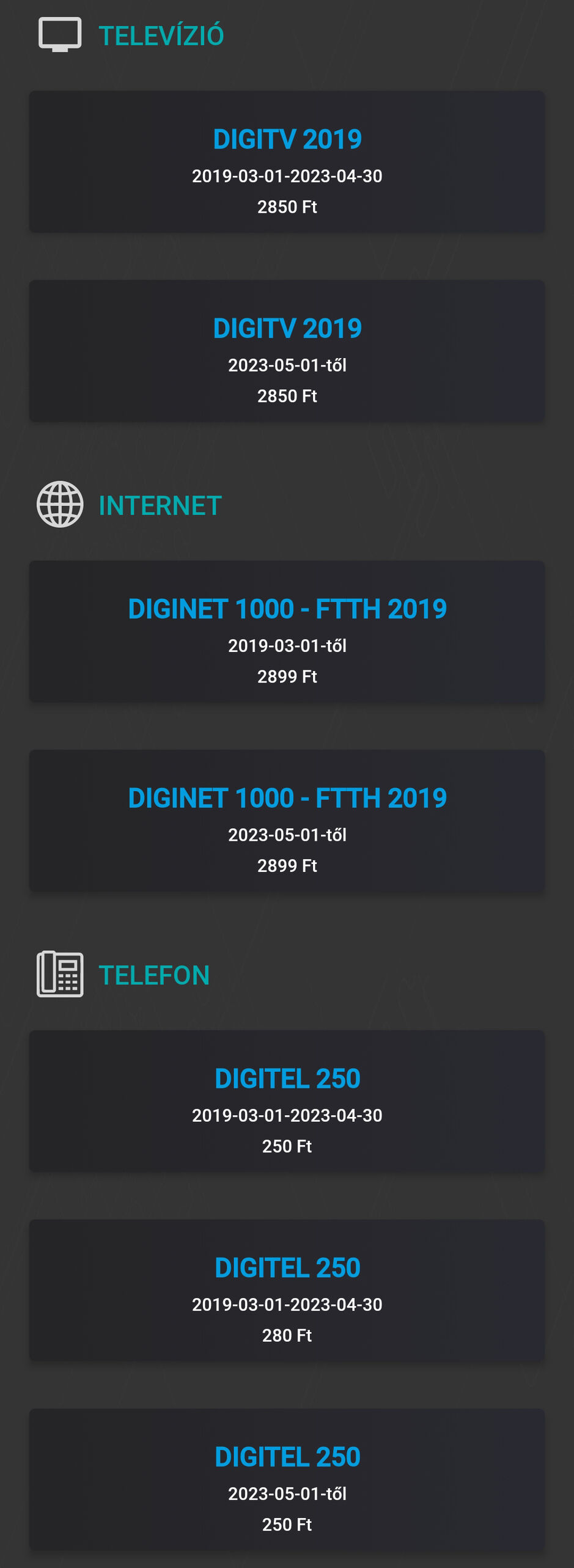The image size is (574, 1568).
Task: Choose the 250 Ft DIGITEL 250 ending 2023-04-30
Action: point(287,1101)
